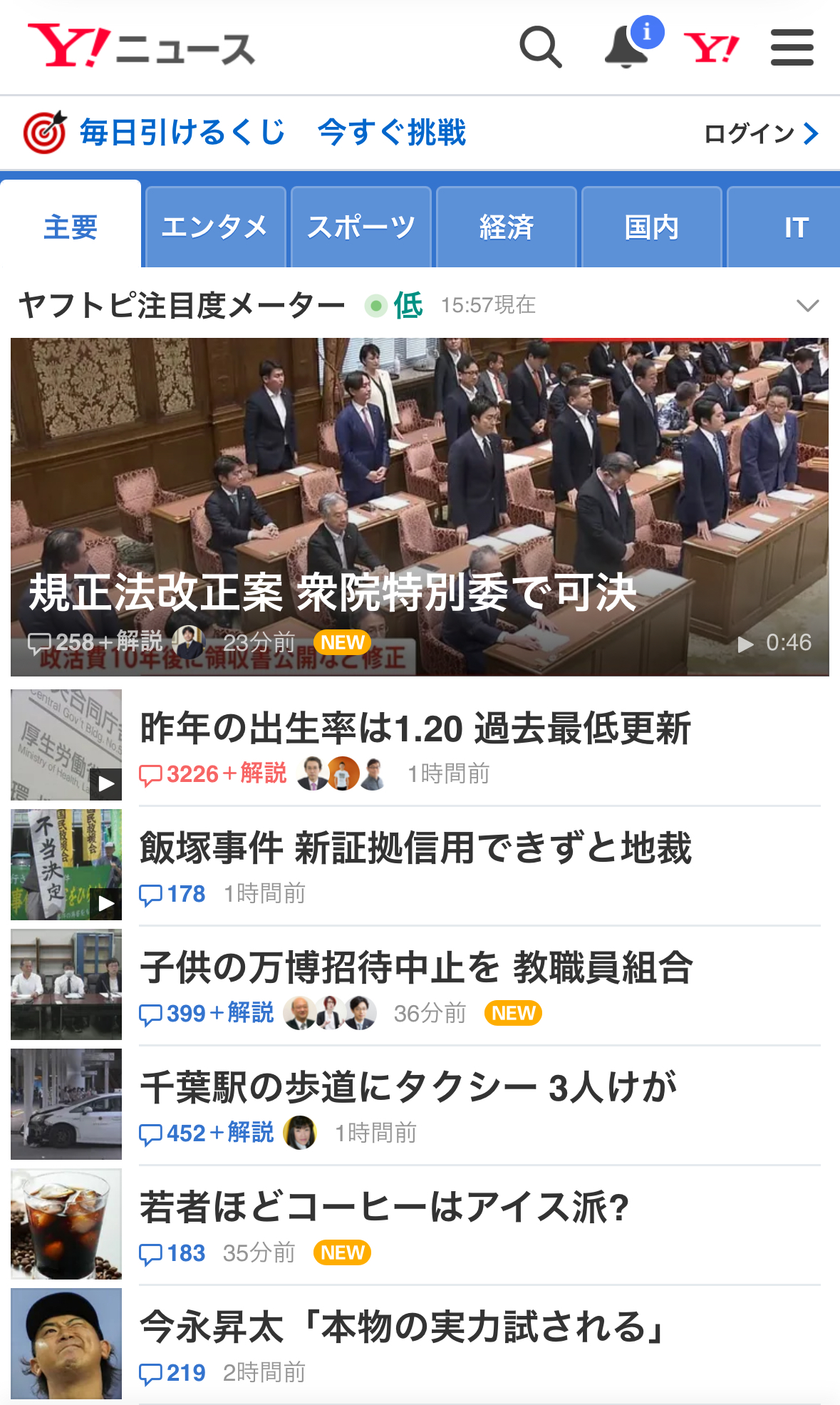Open the hamburger menu
This screenshot has width=840, height=1405.
[x=792, y=48]
